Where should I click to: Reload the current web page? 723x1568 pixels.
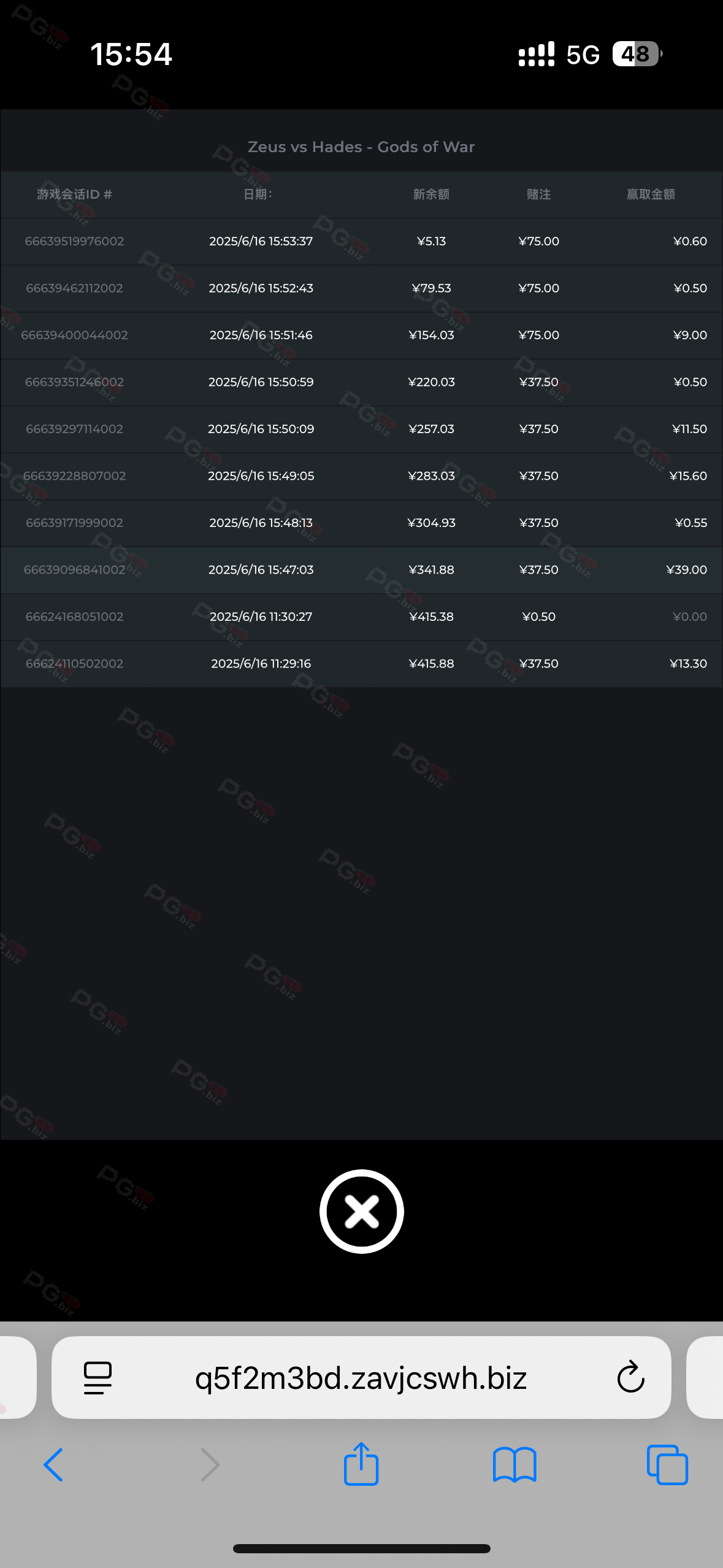tap(630, 1377)
